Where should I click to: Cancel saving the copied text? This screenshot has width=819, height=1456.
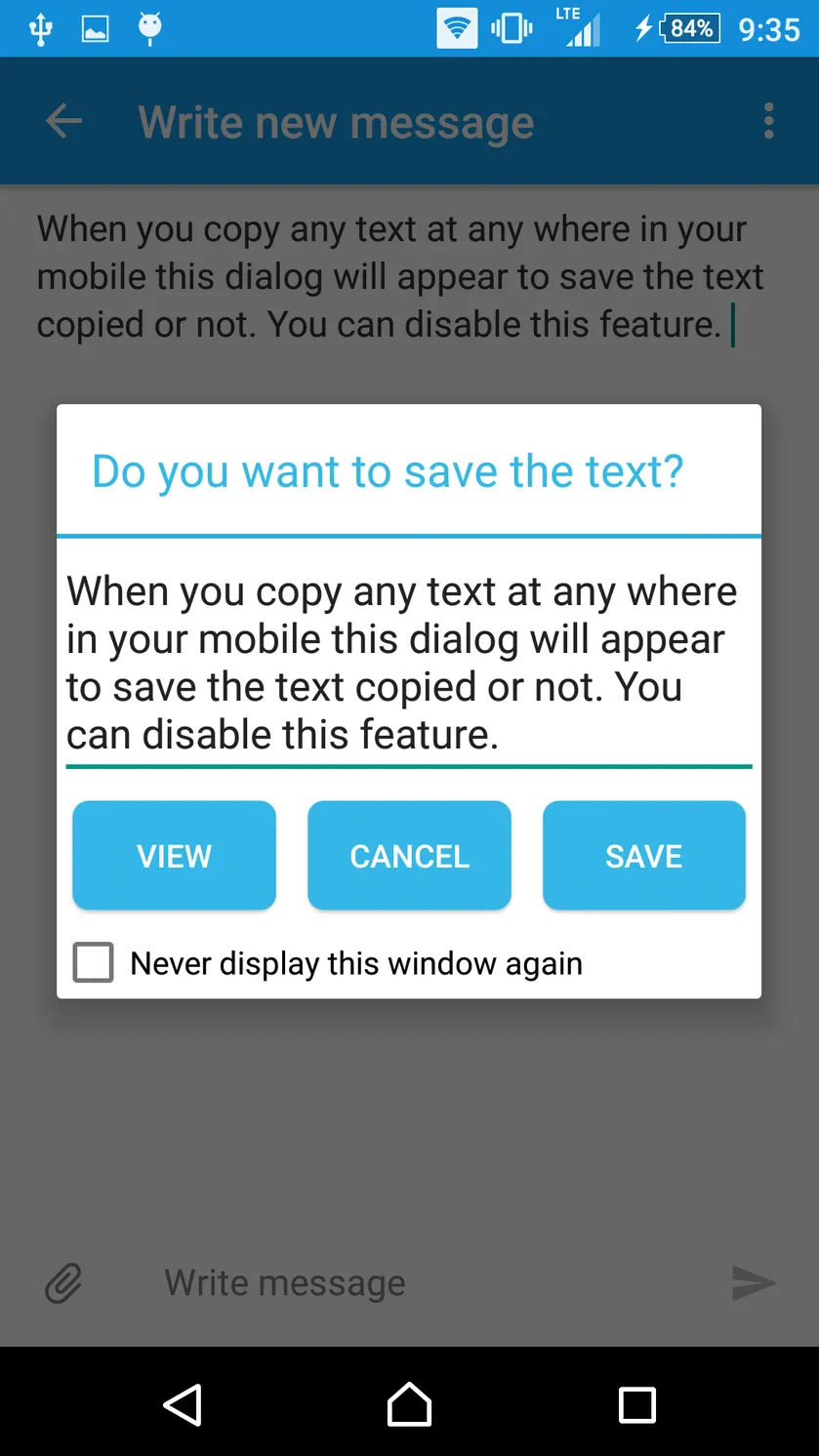pos(409,856)
